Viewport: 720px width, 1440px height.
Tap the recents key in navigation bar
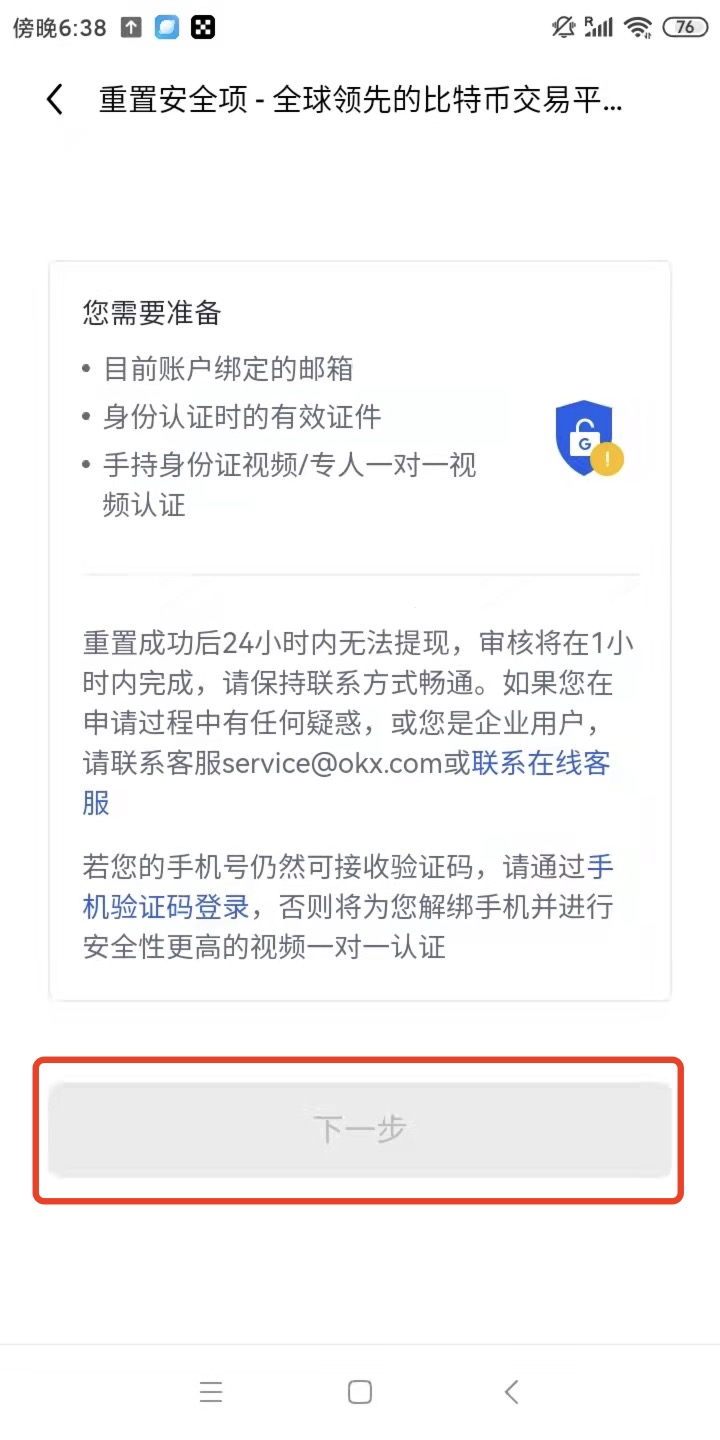click(x=211, y=1391)
